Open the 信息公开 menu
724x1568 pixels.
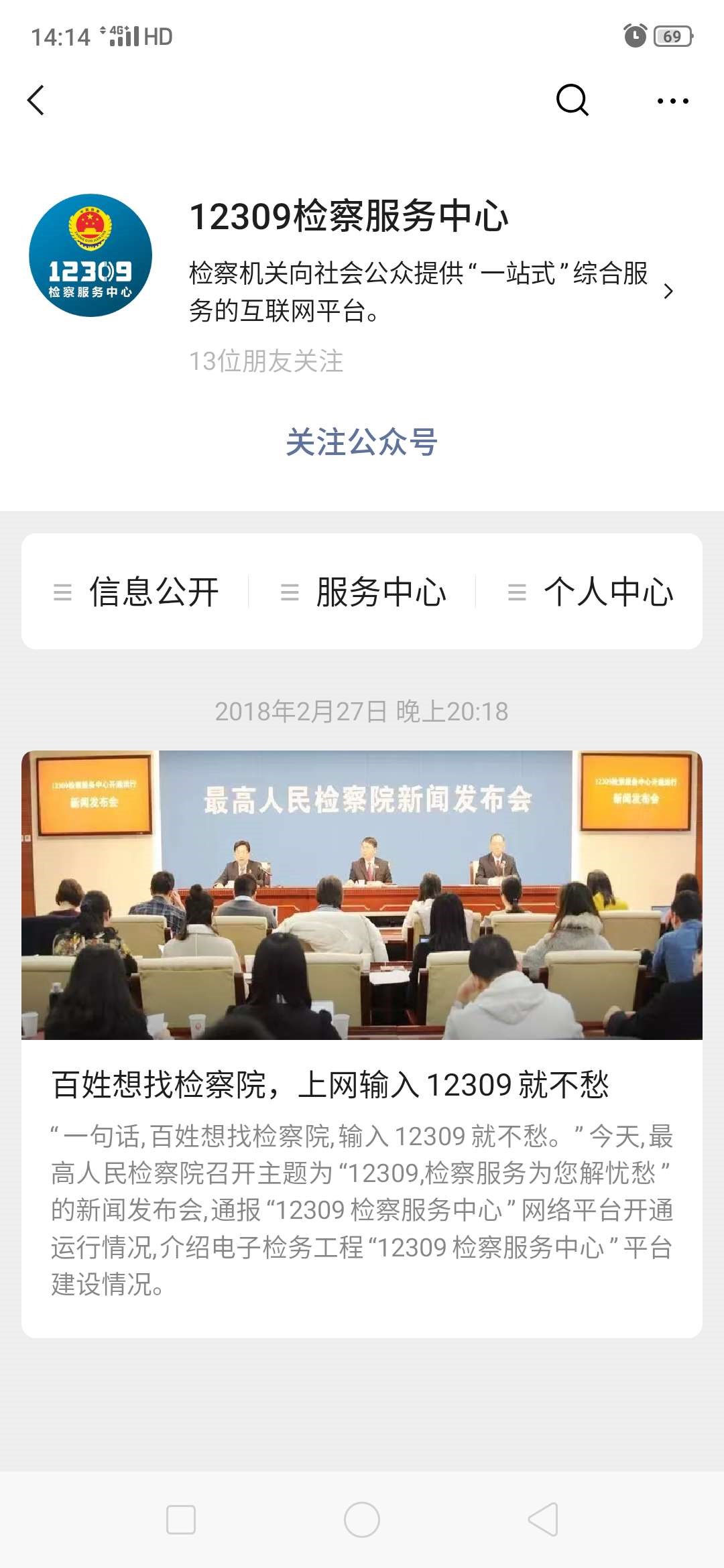[x=136, y=592]
